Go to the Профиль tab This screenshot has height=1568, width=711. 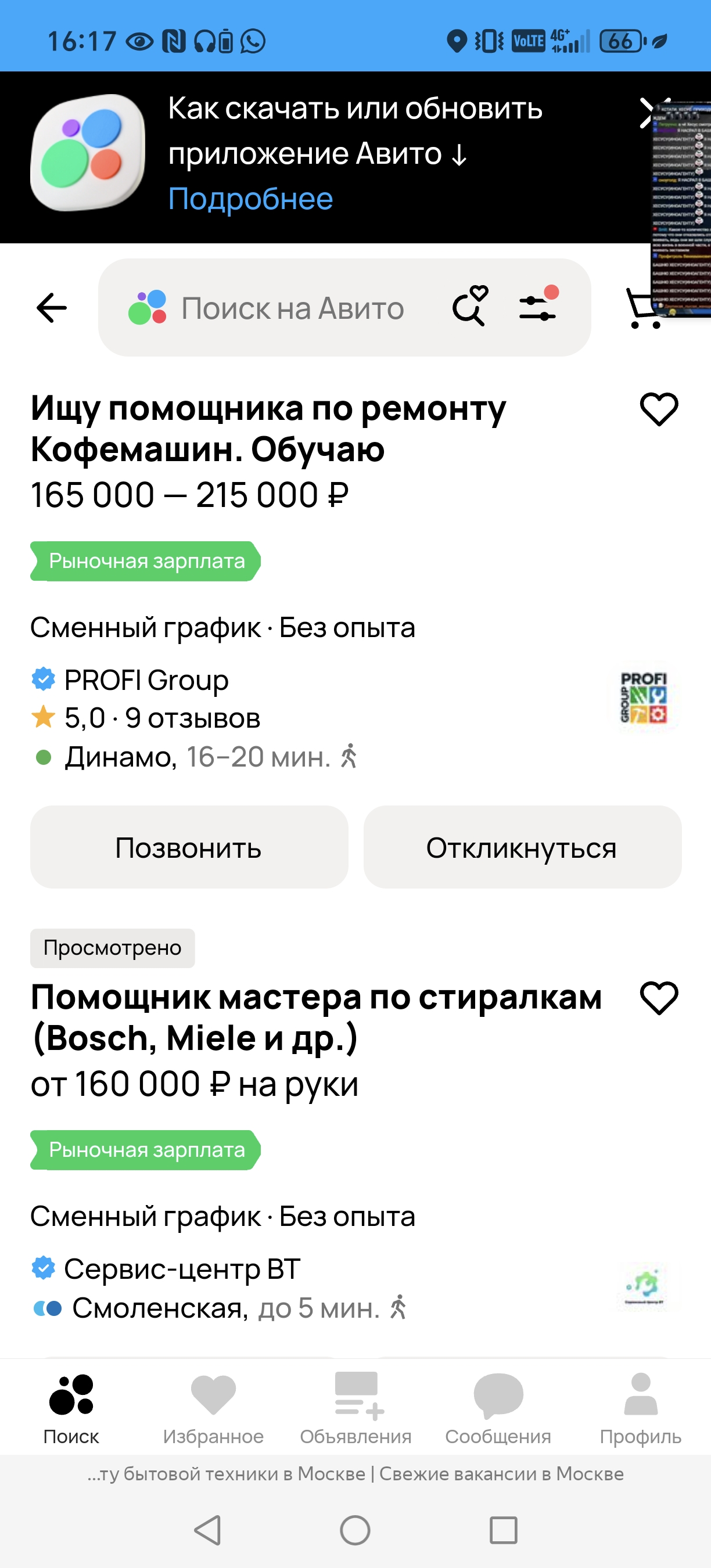click(640, 1408)
